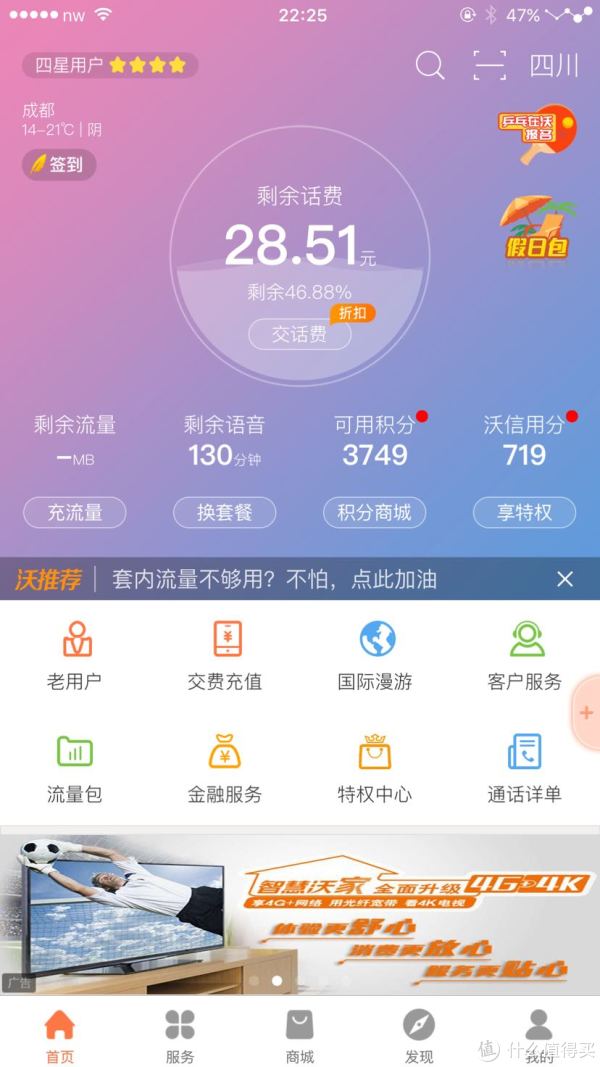Image resolution: width=600 pixels, height=1067 pixels.
Task: Tap the 享特权 button
Action: [x=524, y=513]
